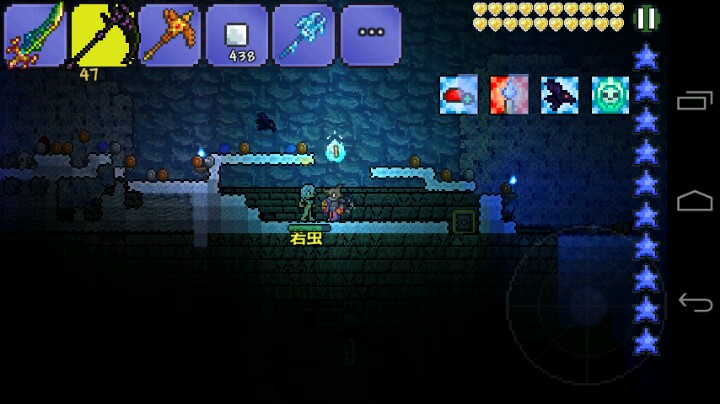The height and width of the screenshot is (404, 720).
Task: Tap the red heart regeneration buff icon
Action: (459, 95)
